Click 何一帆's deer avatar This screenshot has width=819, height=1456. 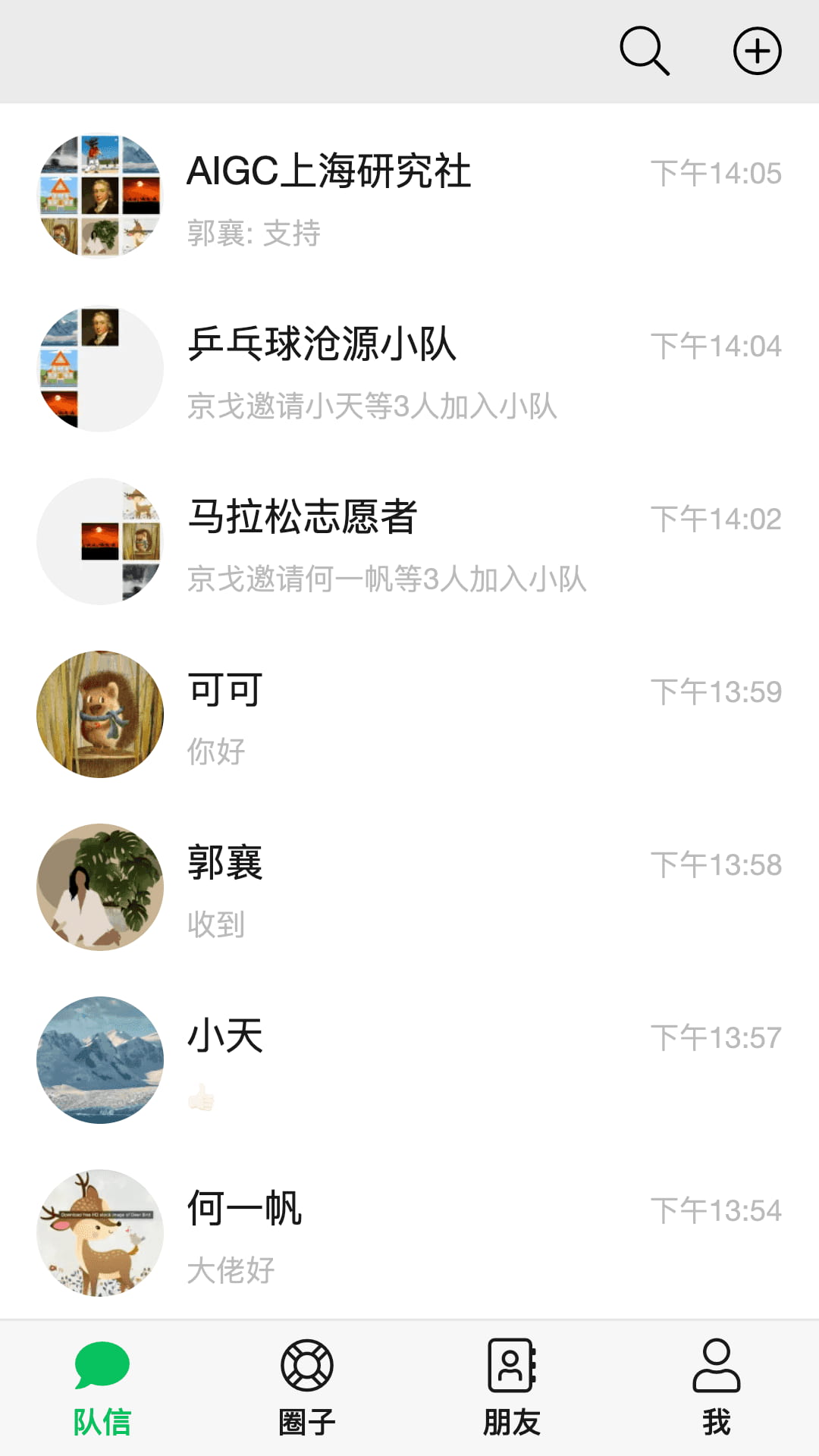(x=99, y=1232)
